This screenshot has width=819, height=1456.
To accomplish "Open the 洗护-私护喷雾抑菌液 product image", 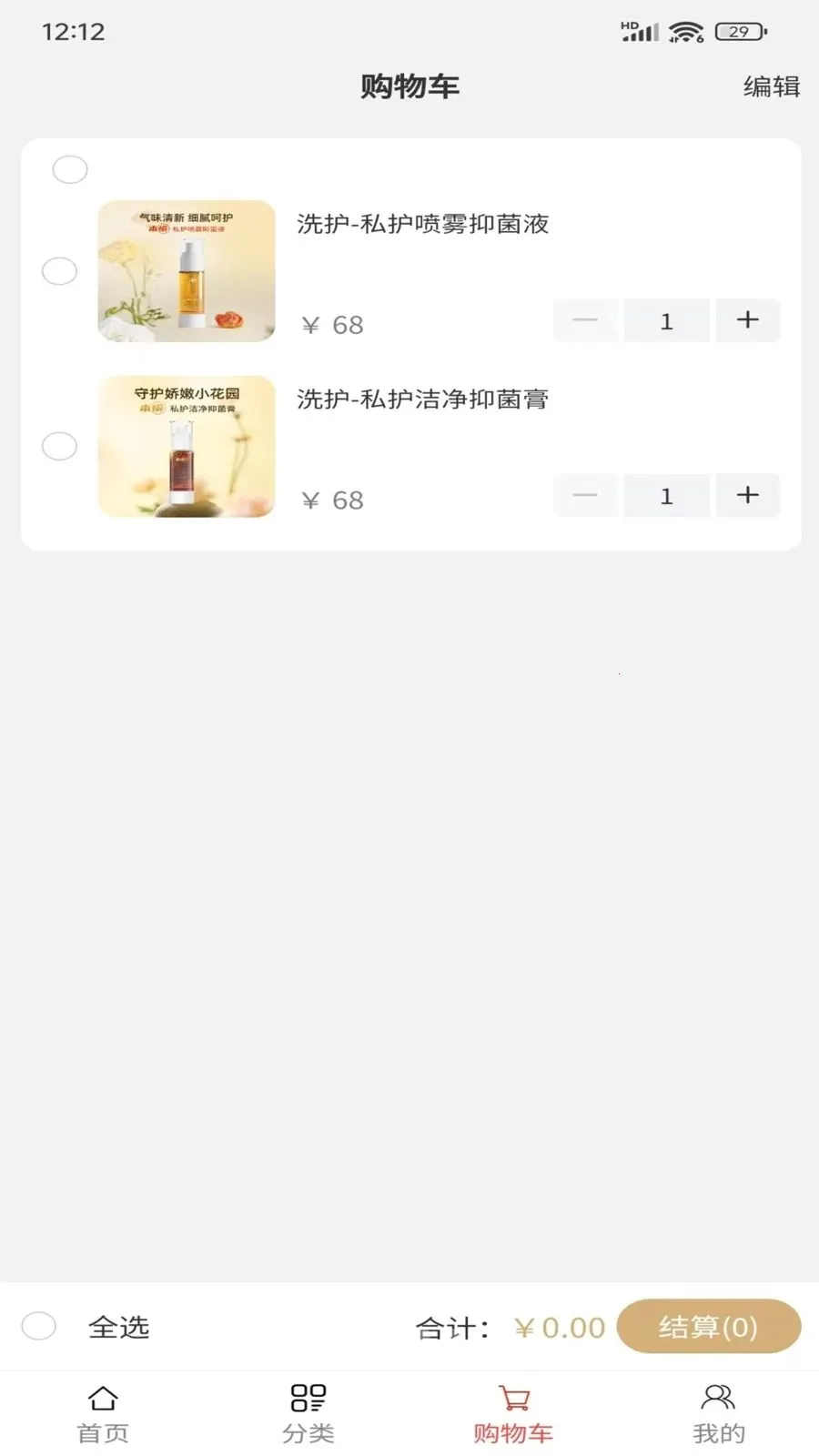I will point(187,271).
